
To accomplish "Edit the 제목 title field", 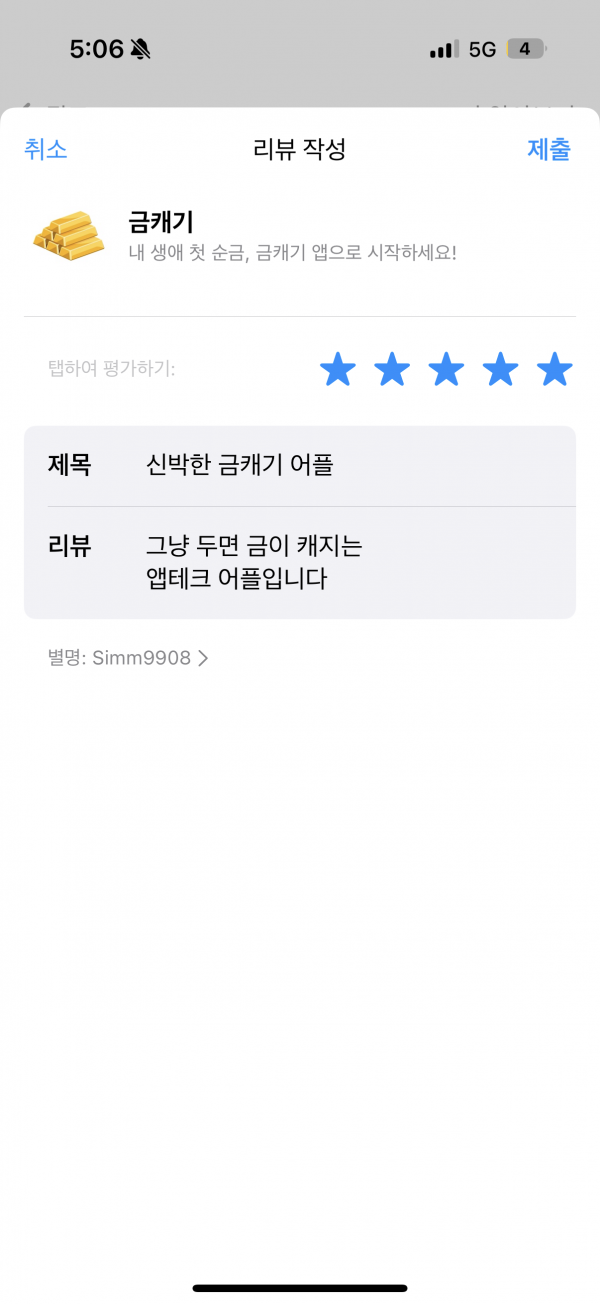I will coord(300,466).
